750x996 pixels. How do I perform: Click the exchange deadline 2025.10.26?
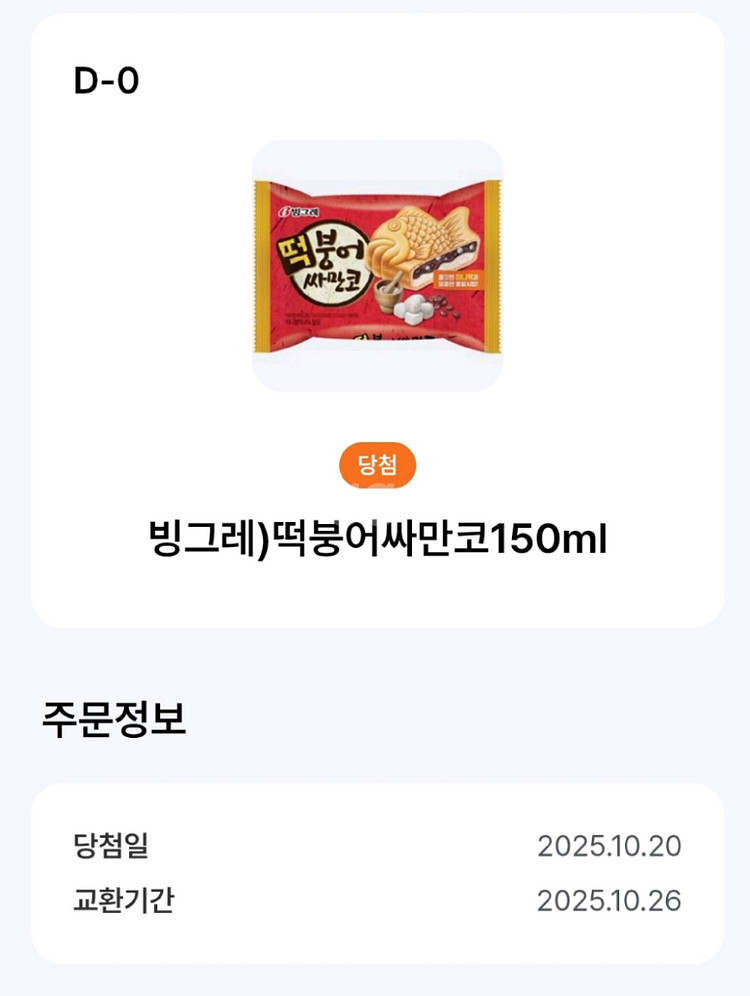609,899
